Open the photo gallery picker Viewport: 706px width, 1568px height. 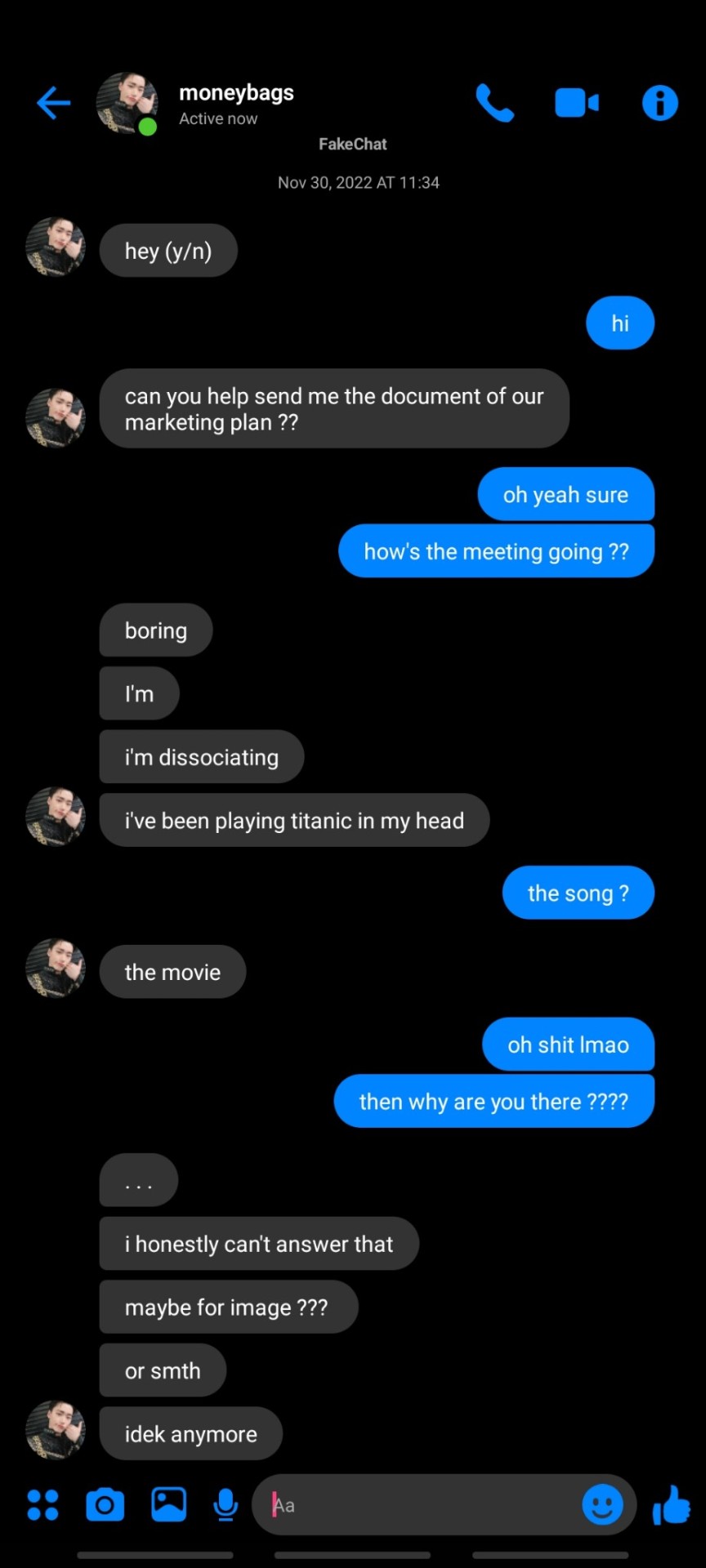168,1504
